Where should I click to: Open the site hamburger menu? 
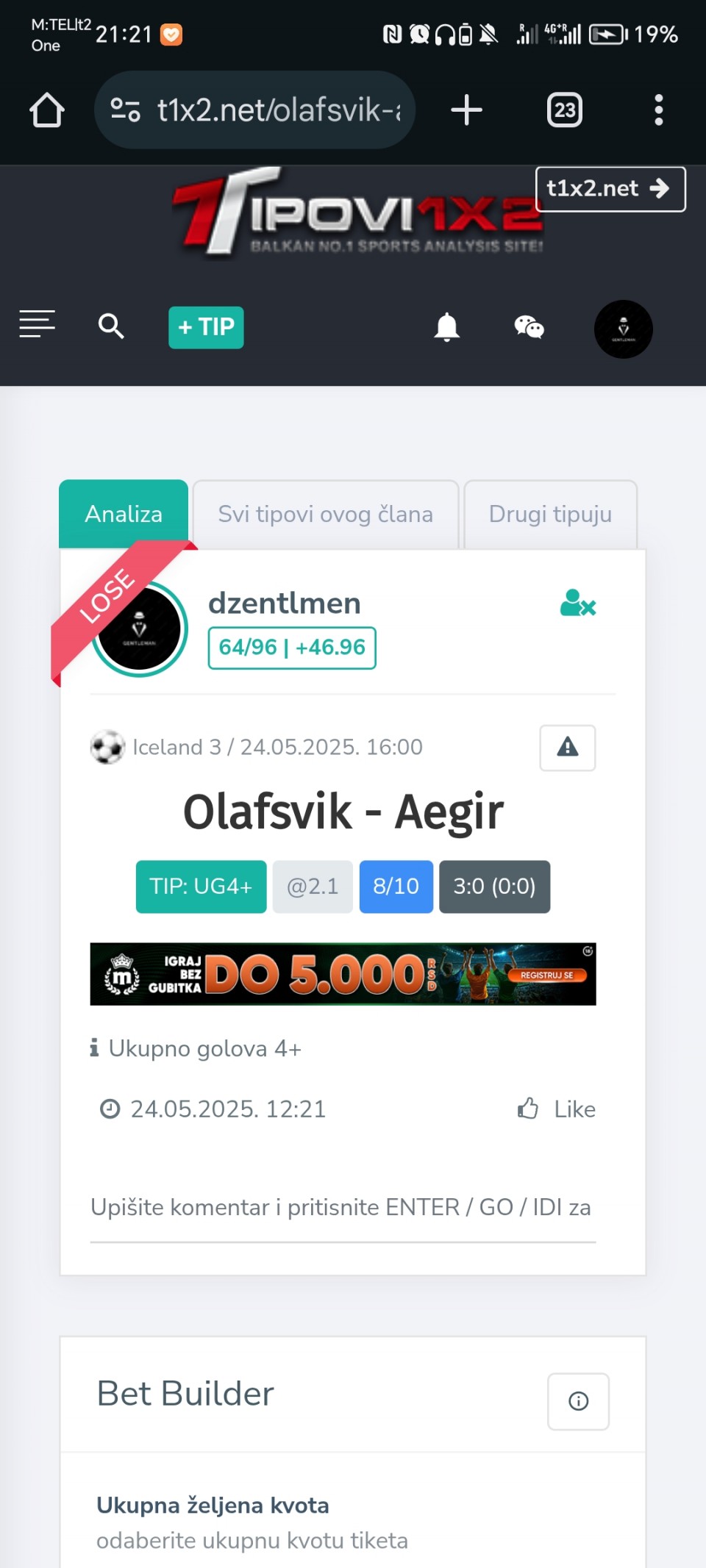click(x=37, y=324)
